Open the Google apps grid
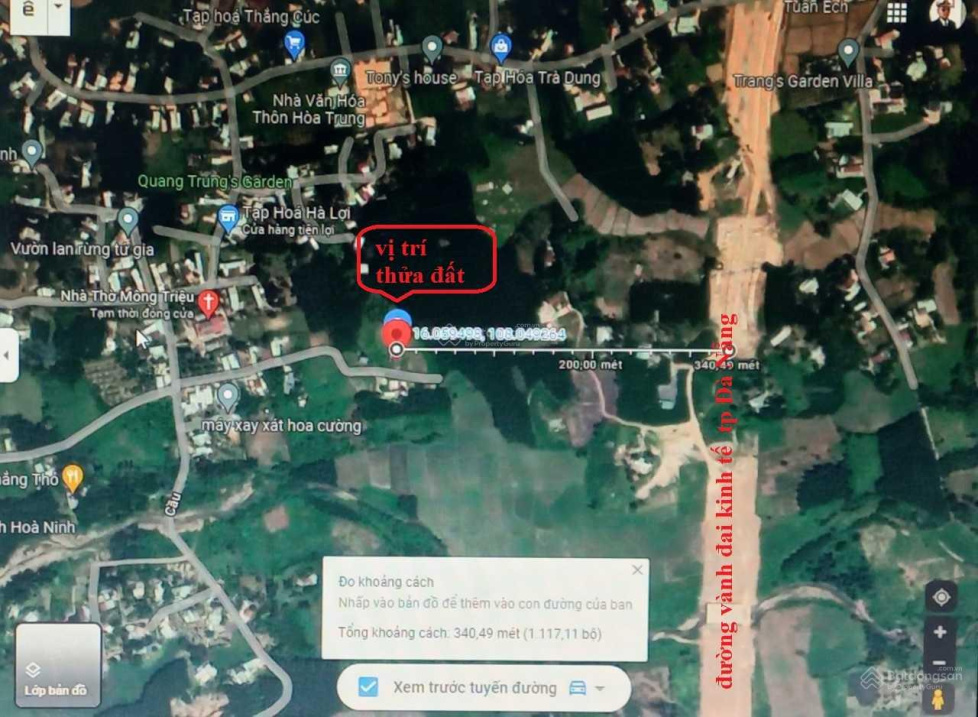The height and width of the screenshot is (717, 978). tap(896, 13)
